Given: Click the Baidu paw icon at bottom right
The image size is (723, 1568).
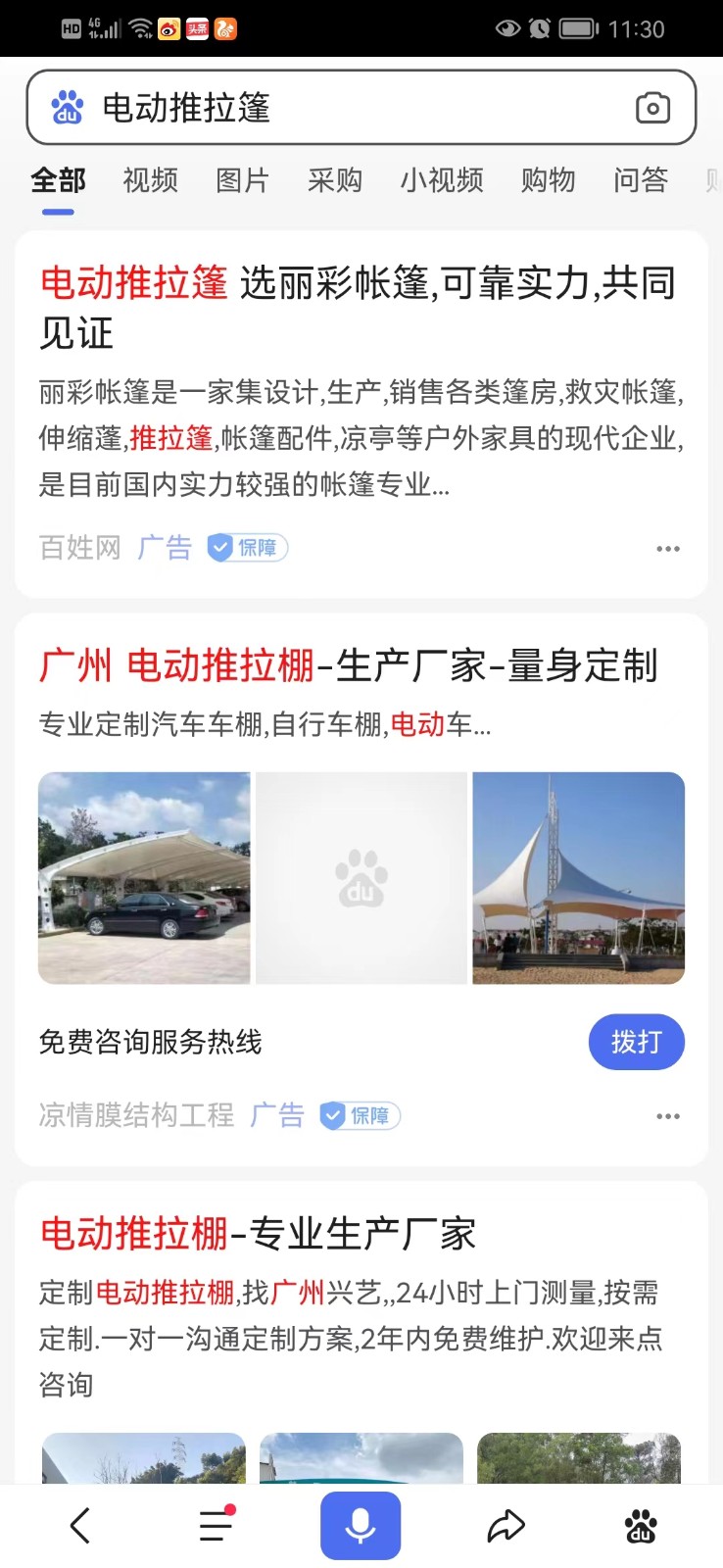Looking at the screenshot, I should 642,1525.
